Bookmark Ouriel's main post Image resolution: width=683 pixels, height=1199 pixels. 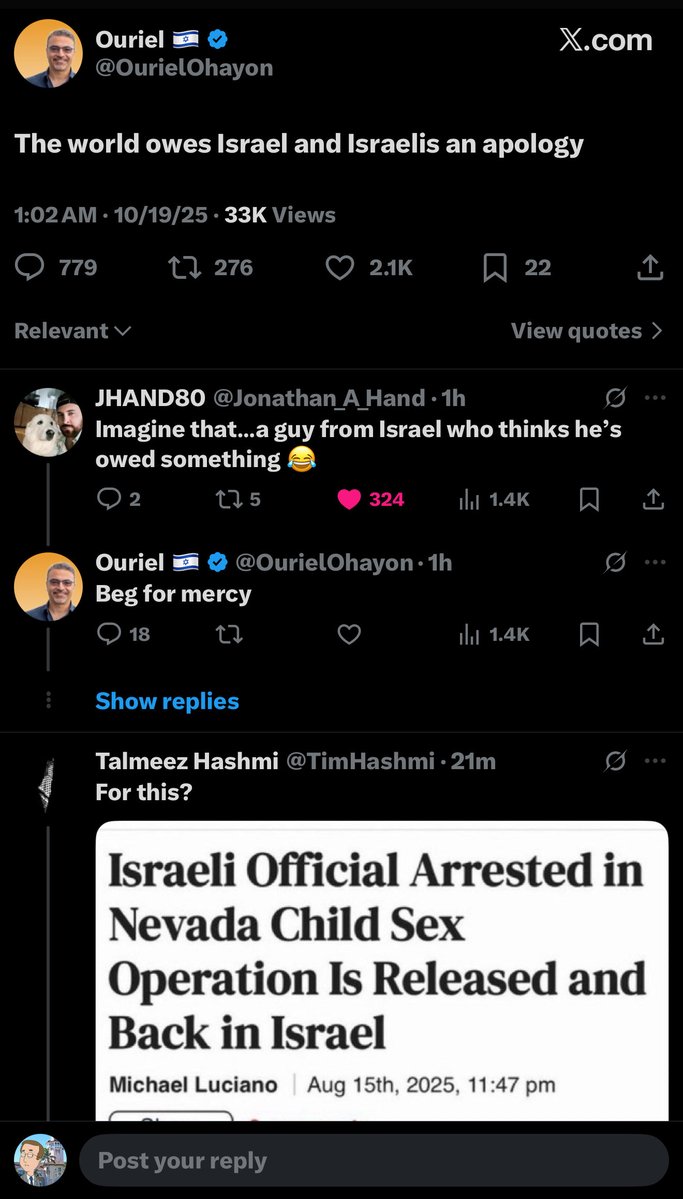click(x=495, y=267)
